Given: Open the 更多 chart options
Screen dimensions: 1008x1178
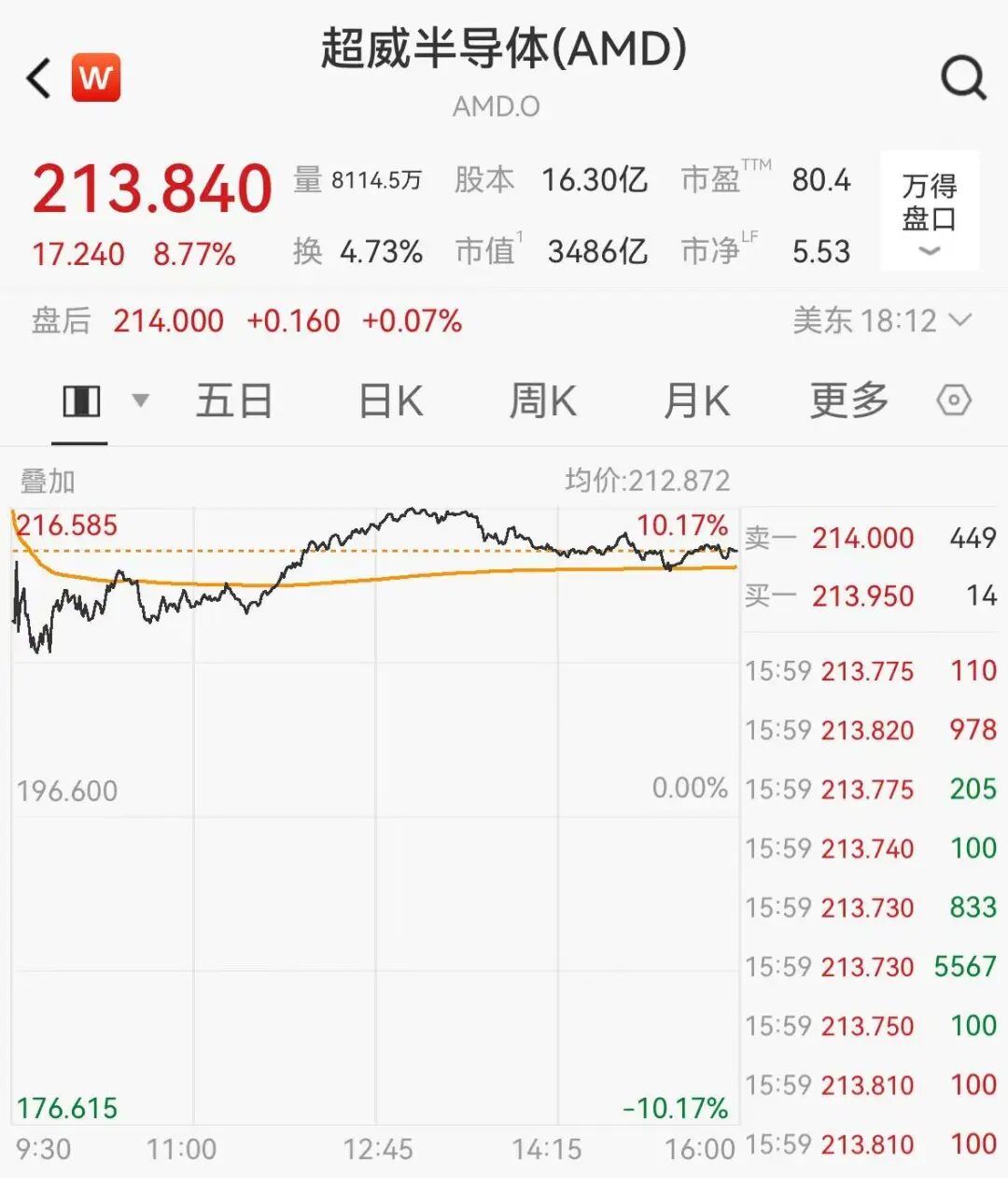Looking at the screenshot, I should point(848,401).
